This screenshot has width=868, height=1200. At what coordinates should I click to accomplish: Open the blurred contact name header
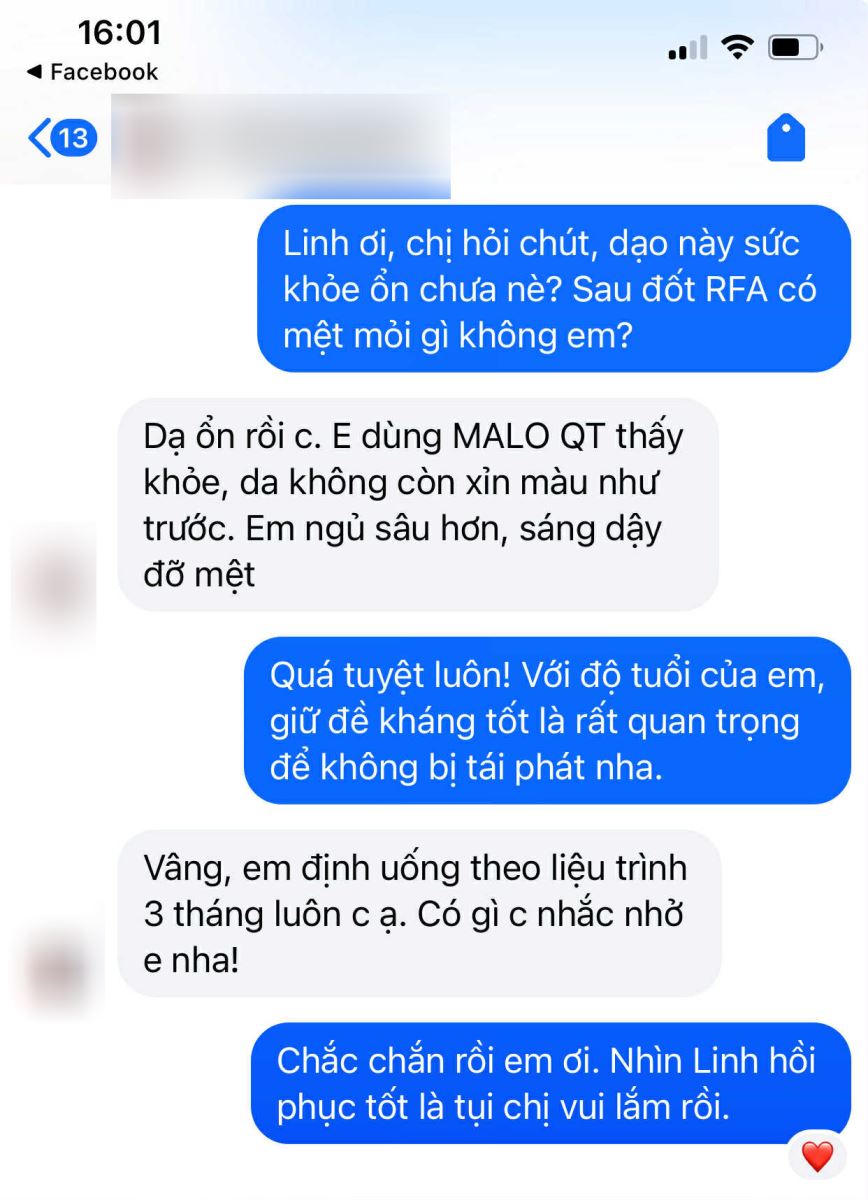click(x=280, y=145)
